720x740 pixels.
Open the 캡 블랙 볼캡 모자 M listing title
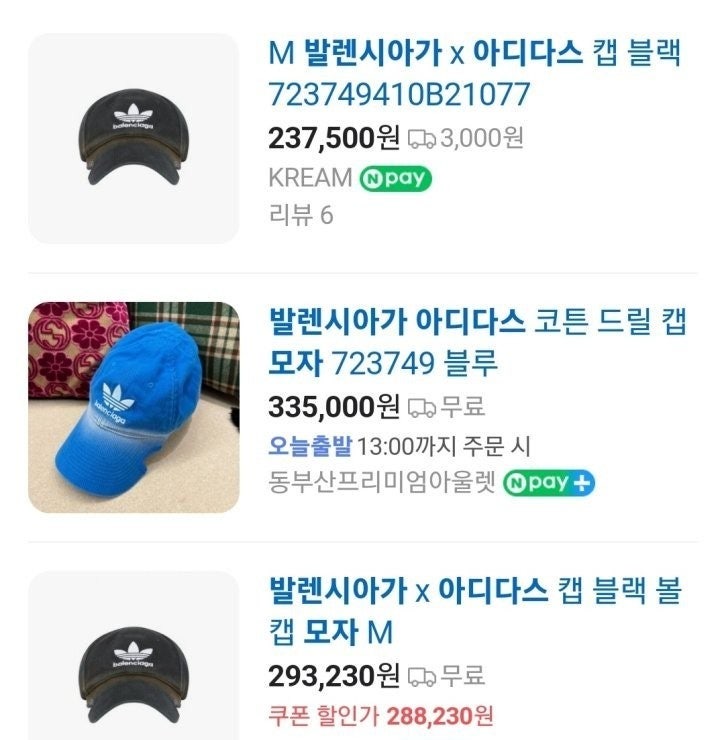click(474, 610)
